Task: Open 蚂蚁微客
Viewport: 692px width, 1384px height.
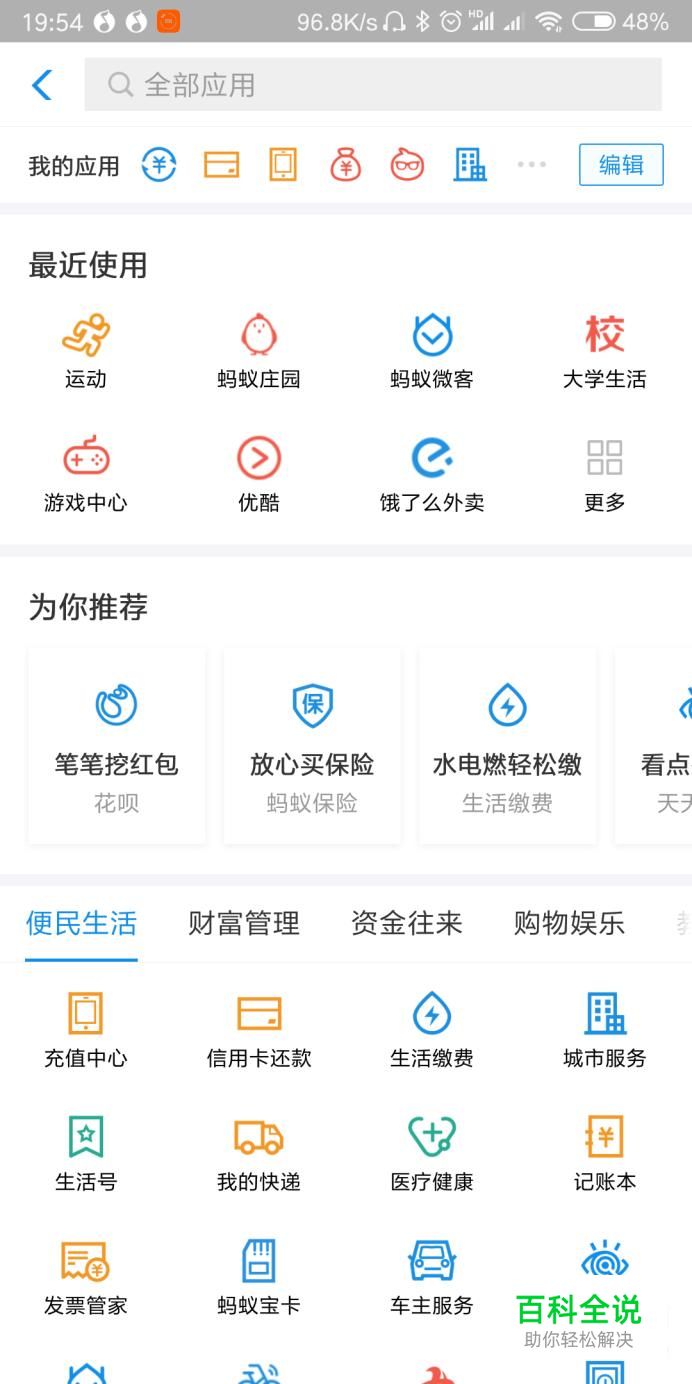Action: [432, 350]
